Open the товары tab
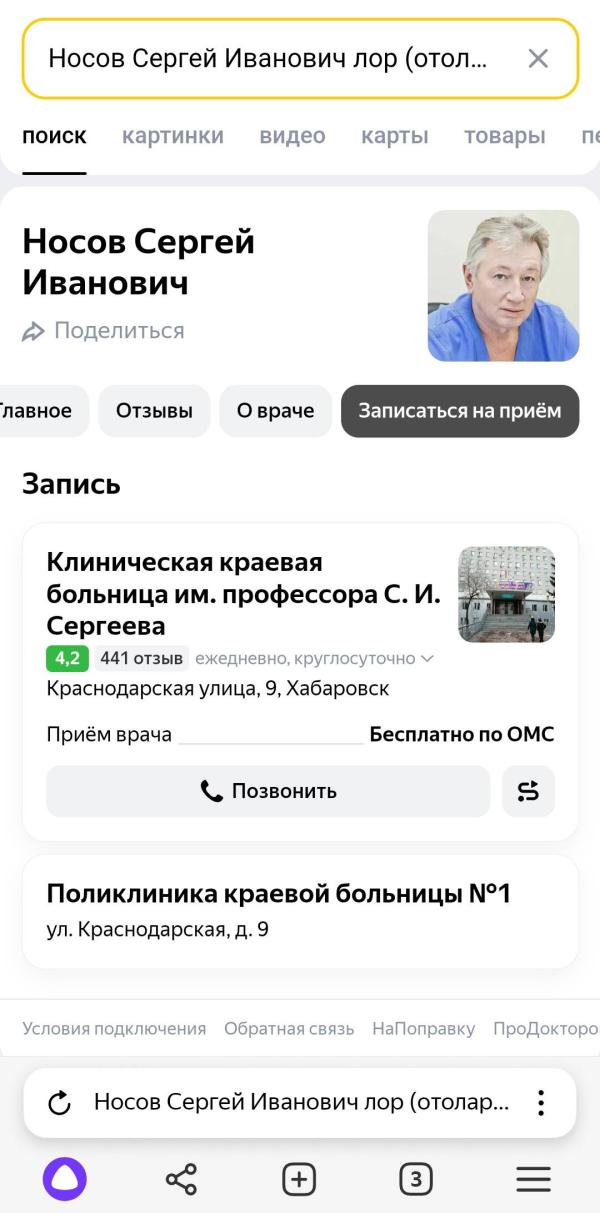 504,136
